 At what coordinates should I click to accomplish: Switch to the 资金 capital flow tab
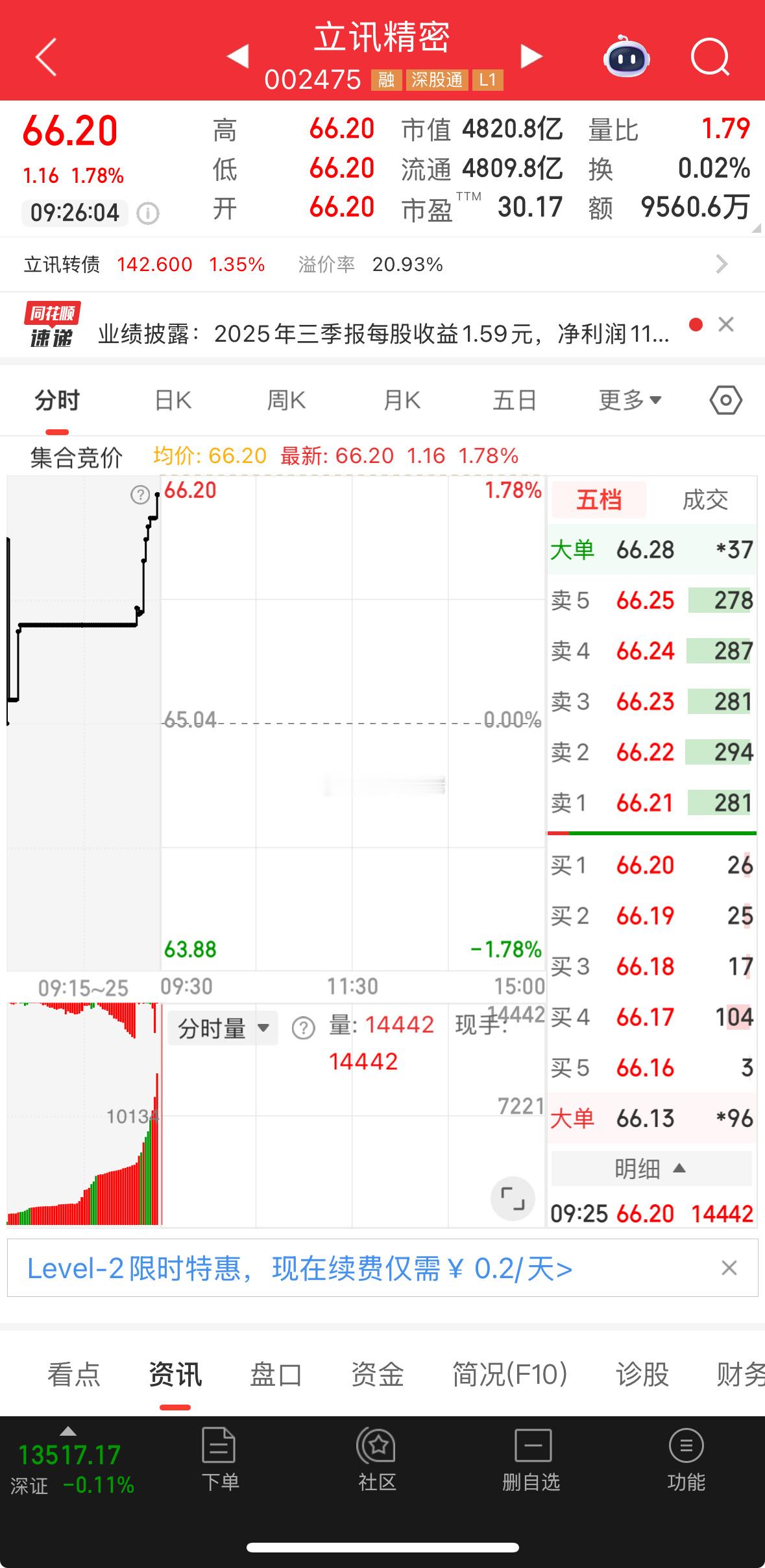coord(376,1375)
